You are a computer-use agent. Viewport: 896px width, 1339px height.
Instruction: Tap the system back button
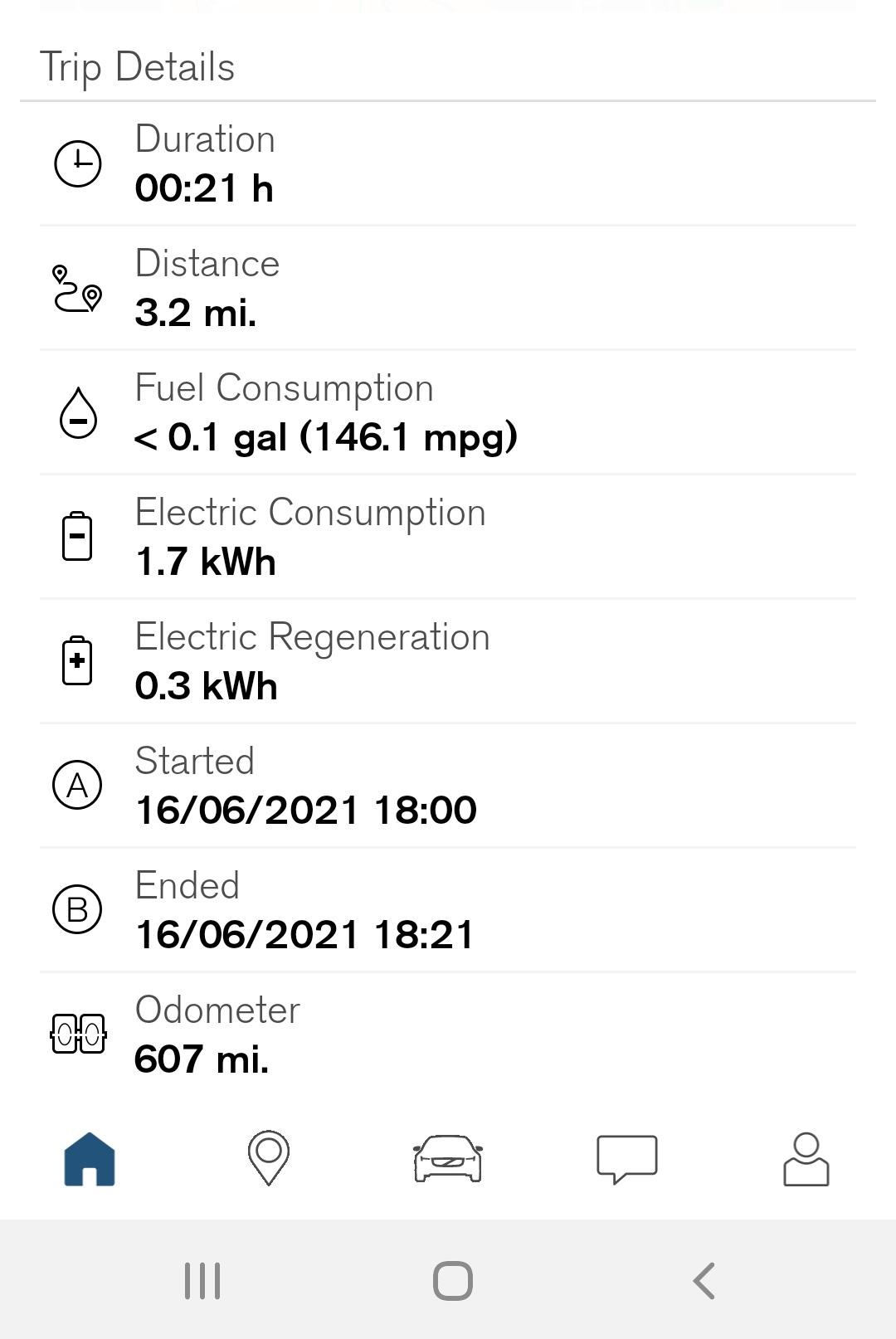[x=704, y=1281]
